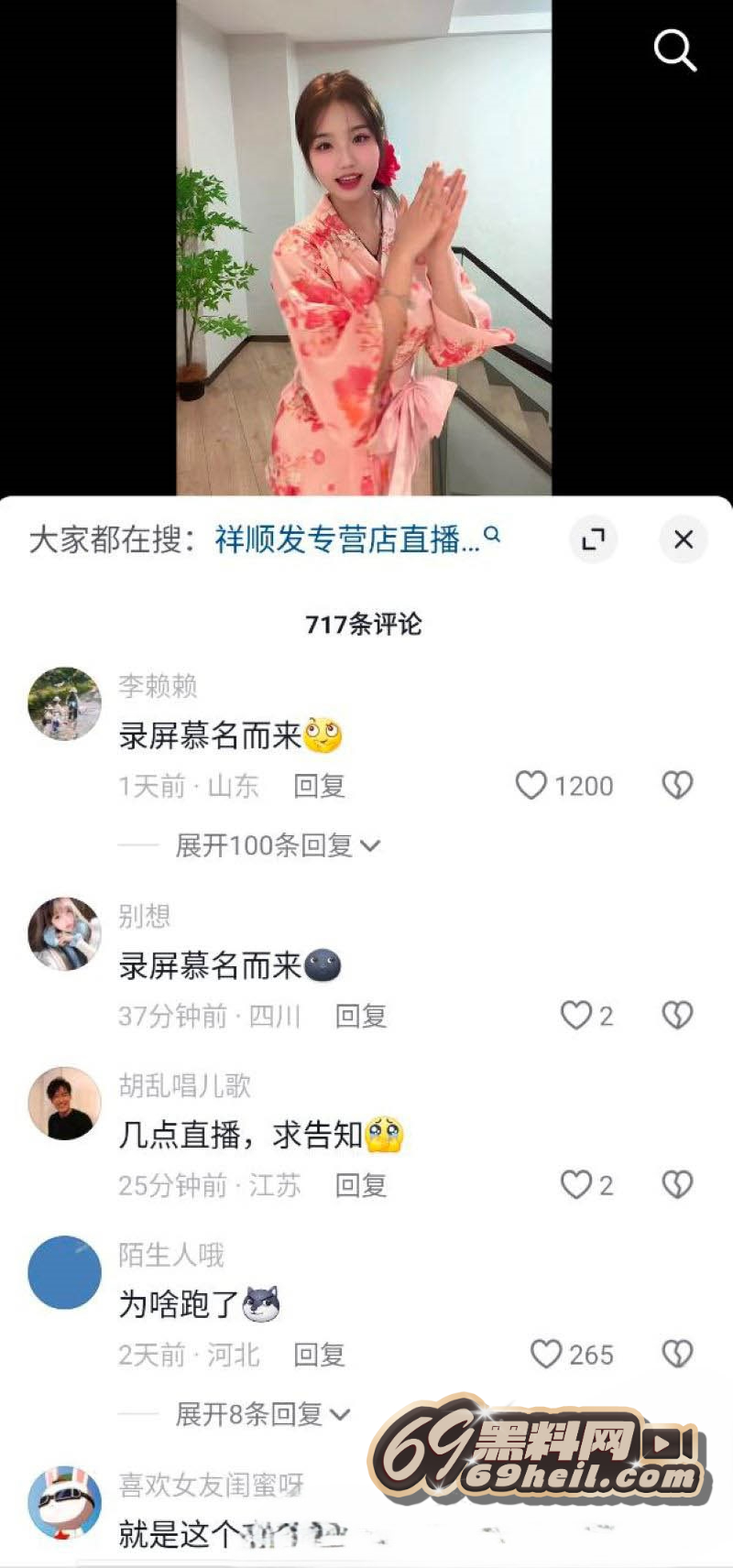Image resolution: width=733 pixels, height=1568 pixels.
Task: Open 李赖赖's profile avatar
Action: tap(64, 703)
